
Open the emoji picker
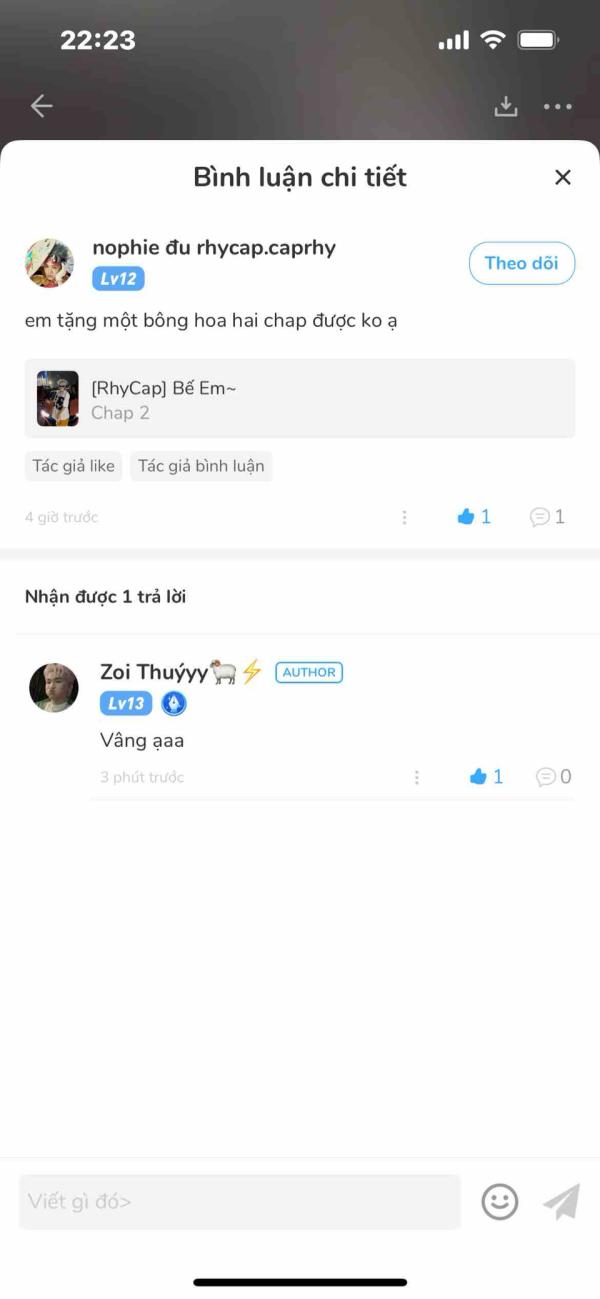tap(500, 1201)
